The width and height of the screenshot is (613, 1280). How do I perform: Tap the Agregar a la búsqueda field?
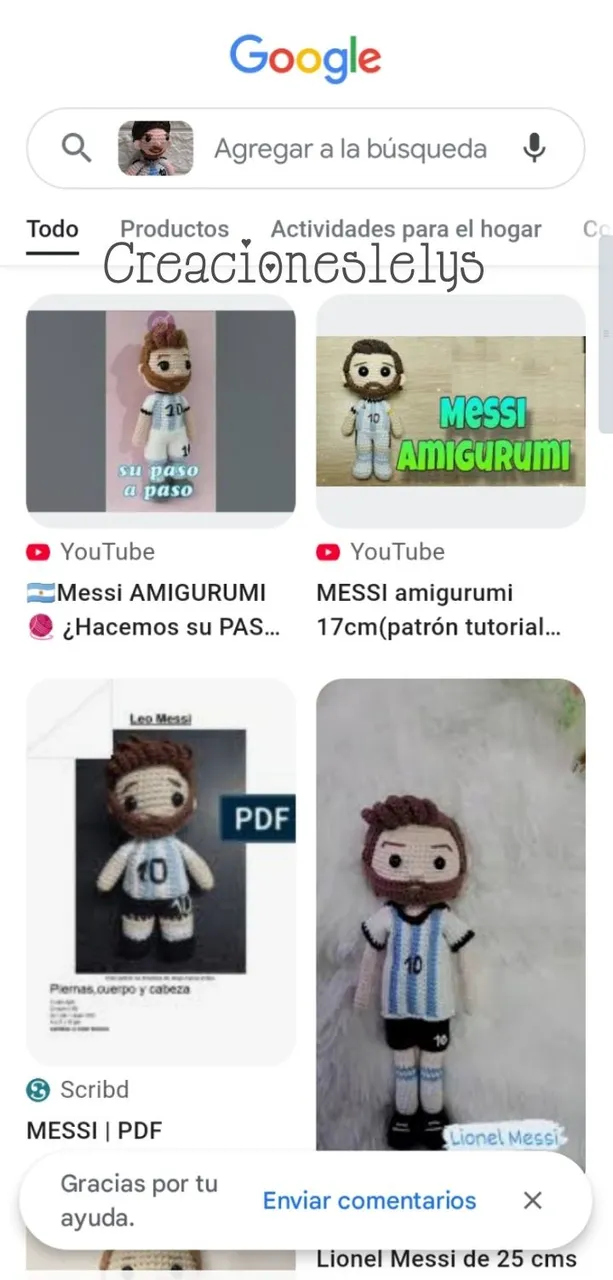[x=350, y=150]
